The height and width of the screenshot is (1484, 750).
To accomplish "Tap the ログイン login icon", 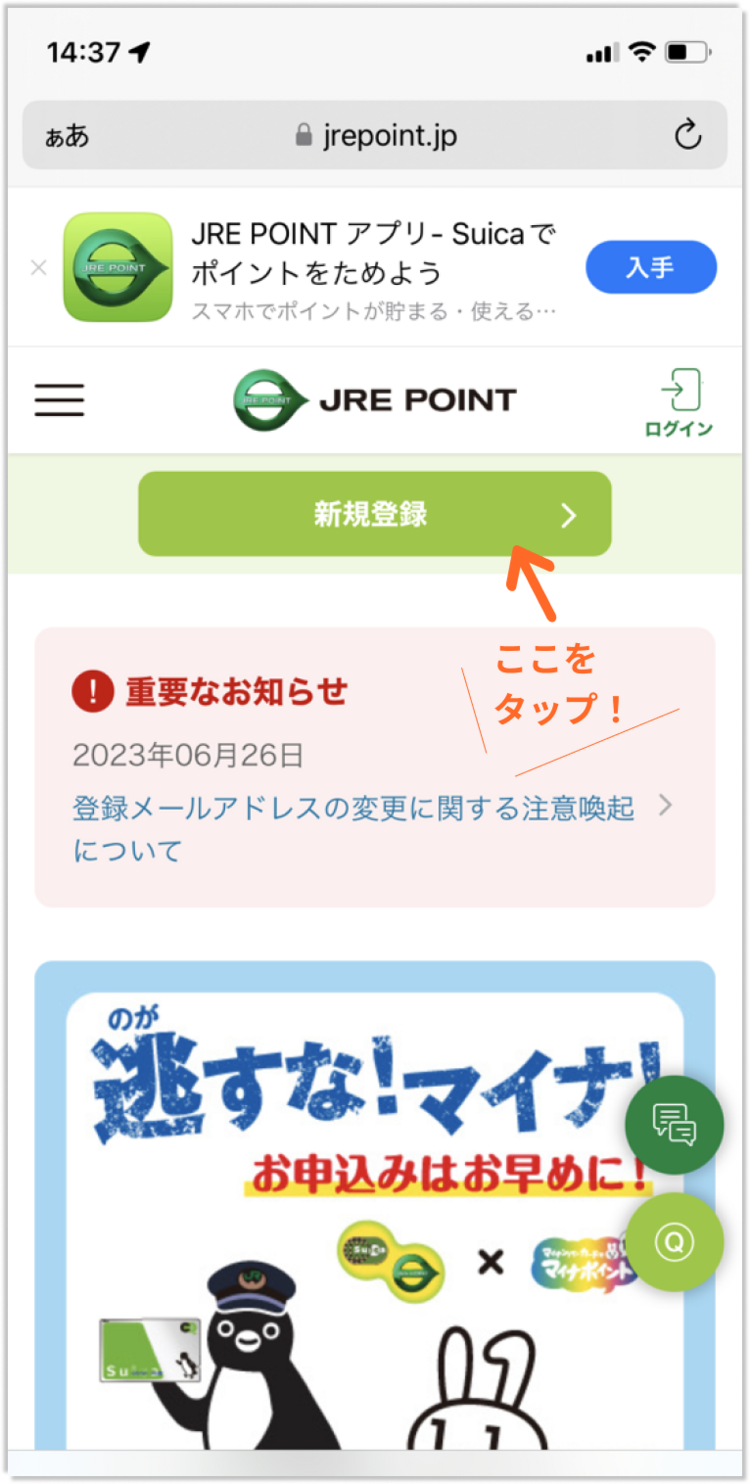I will [679, 399].
